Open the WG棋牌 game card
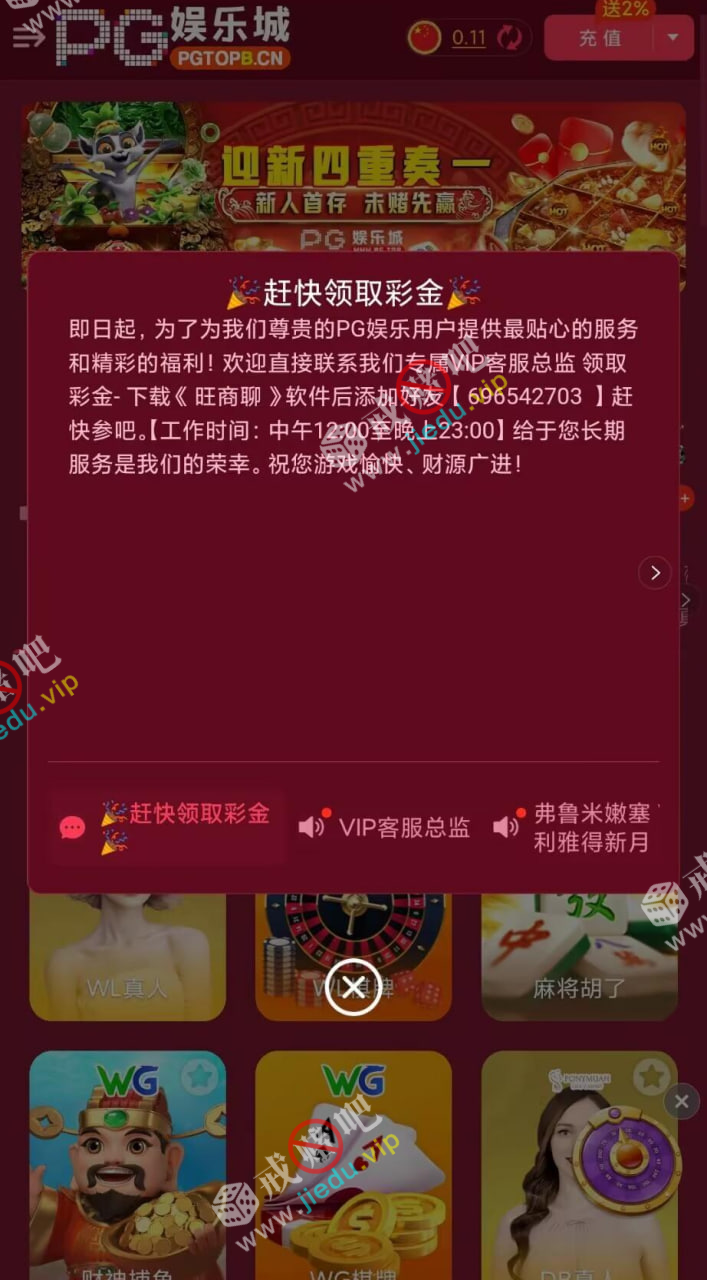707x1280 pixels. tap(353, 1170)
